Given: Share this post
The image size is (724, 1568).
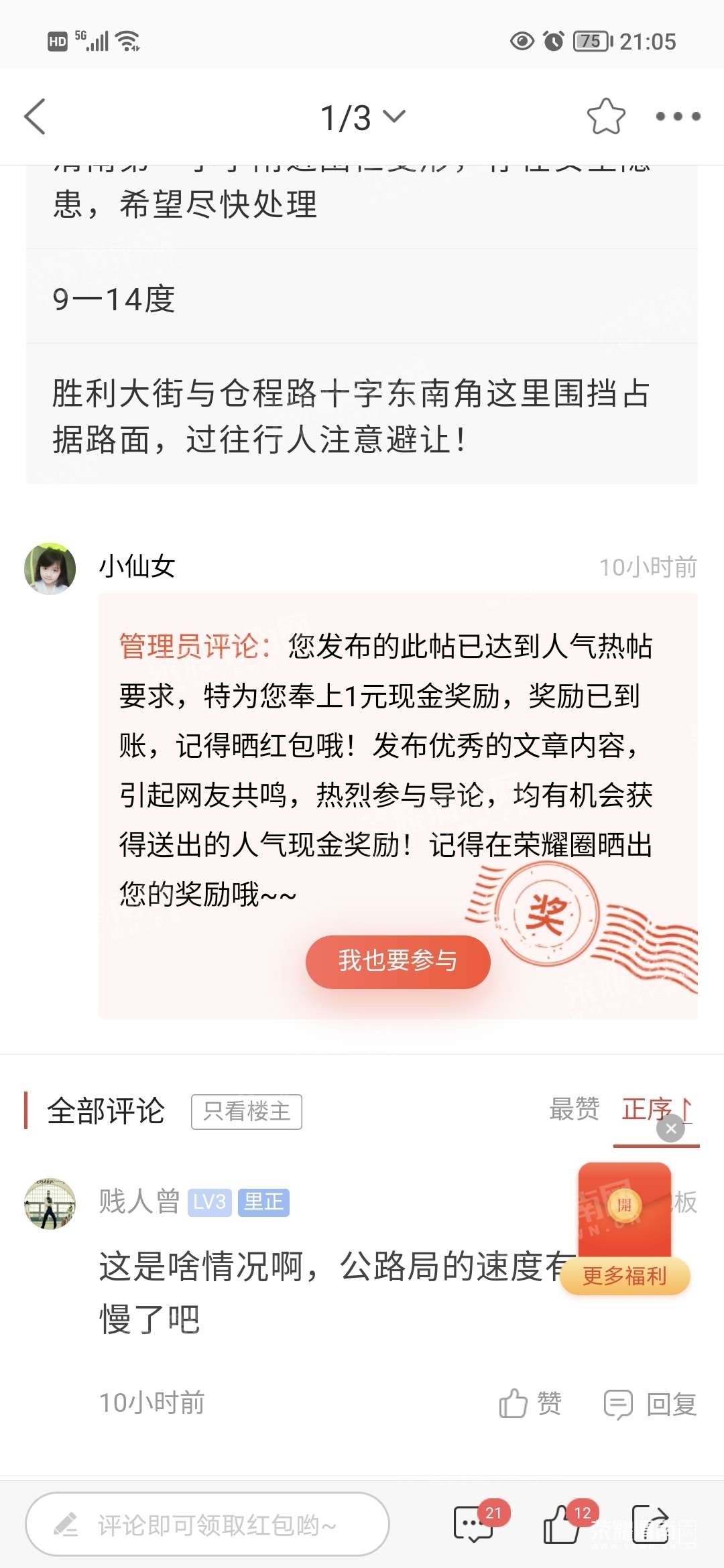Looking at the screenshot, I should 650,1524.
